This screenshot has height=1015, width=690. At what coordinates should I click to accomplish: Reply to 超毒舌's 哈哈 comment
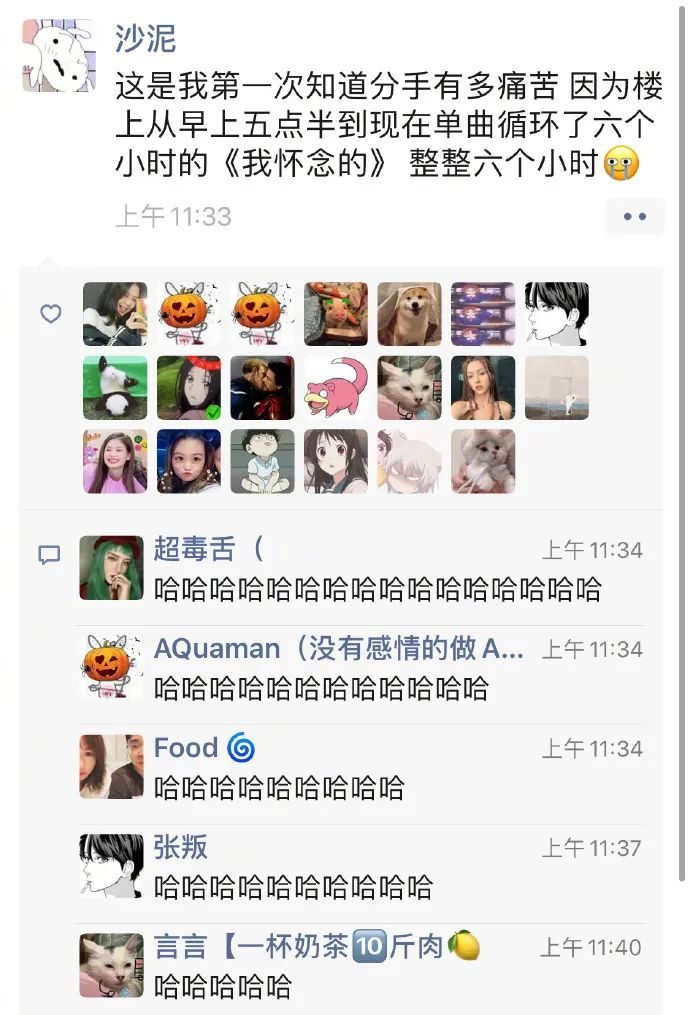coord(378,589)
